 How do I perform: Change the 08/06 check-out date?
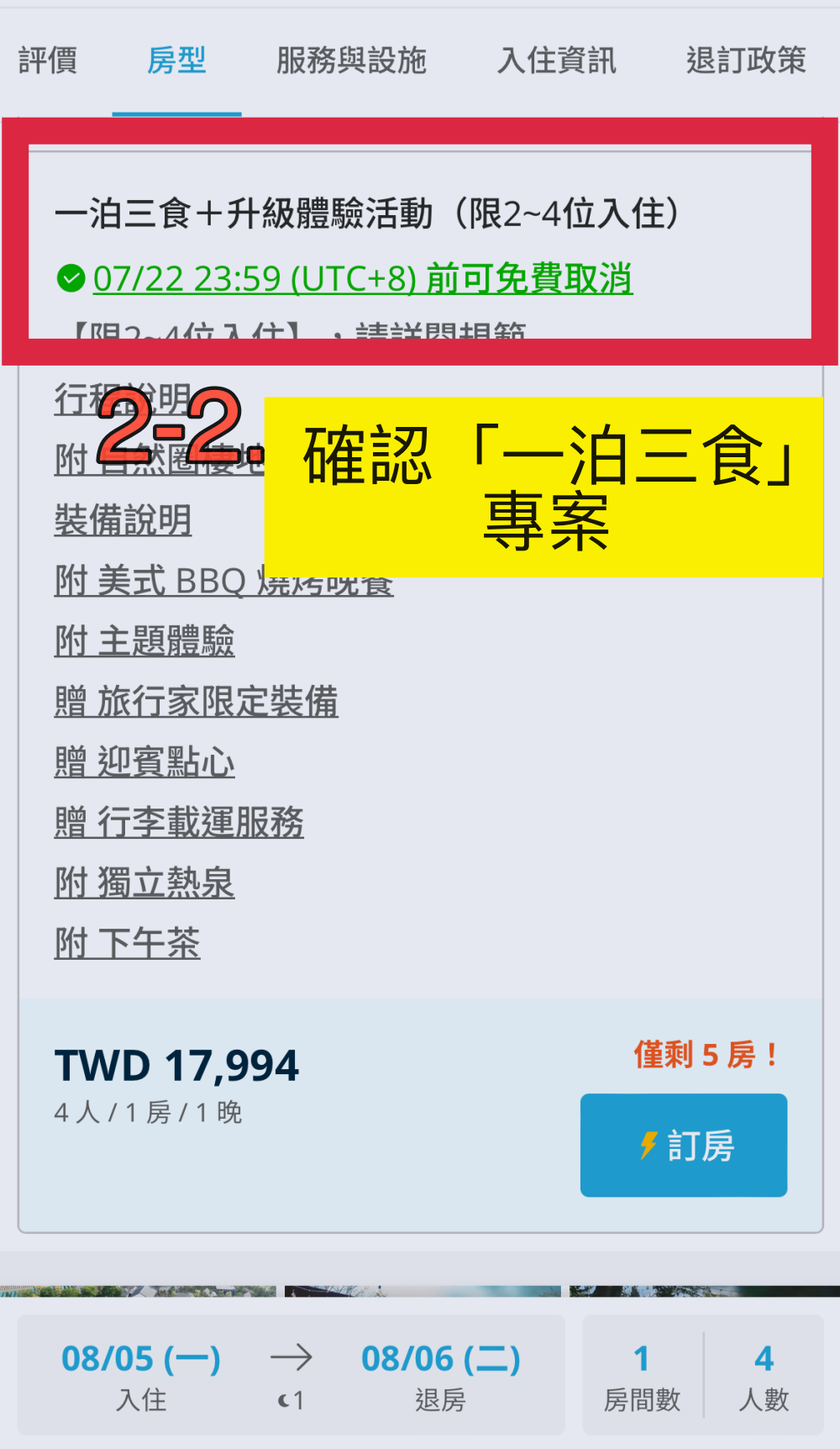pyautogui.click(x=441, y=1375)
